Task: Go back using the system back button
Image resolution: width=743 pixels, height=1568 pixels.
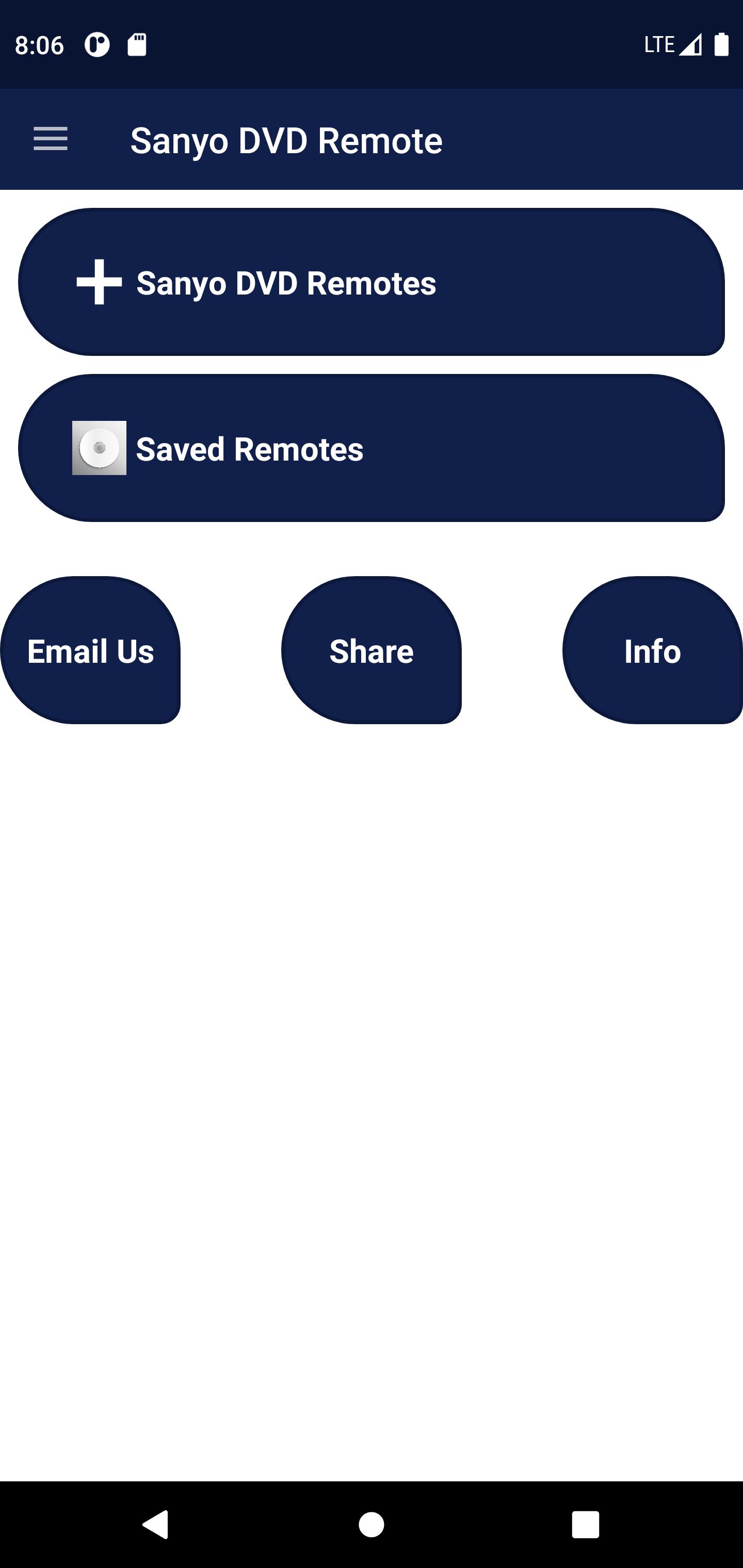Action: [x=156, y=1525]
